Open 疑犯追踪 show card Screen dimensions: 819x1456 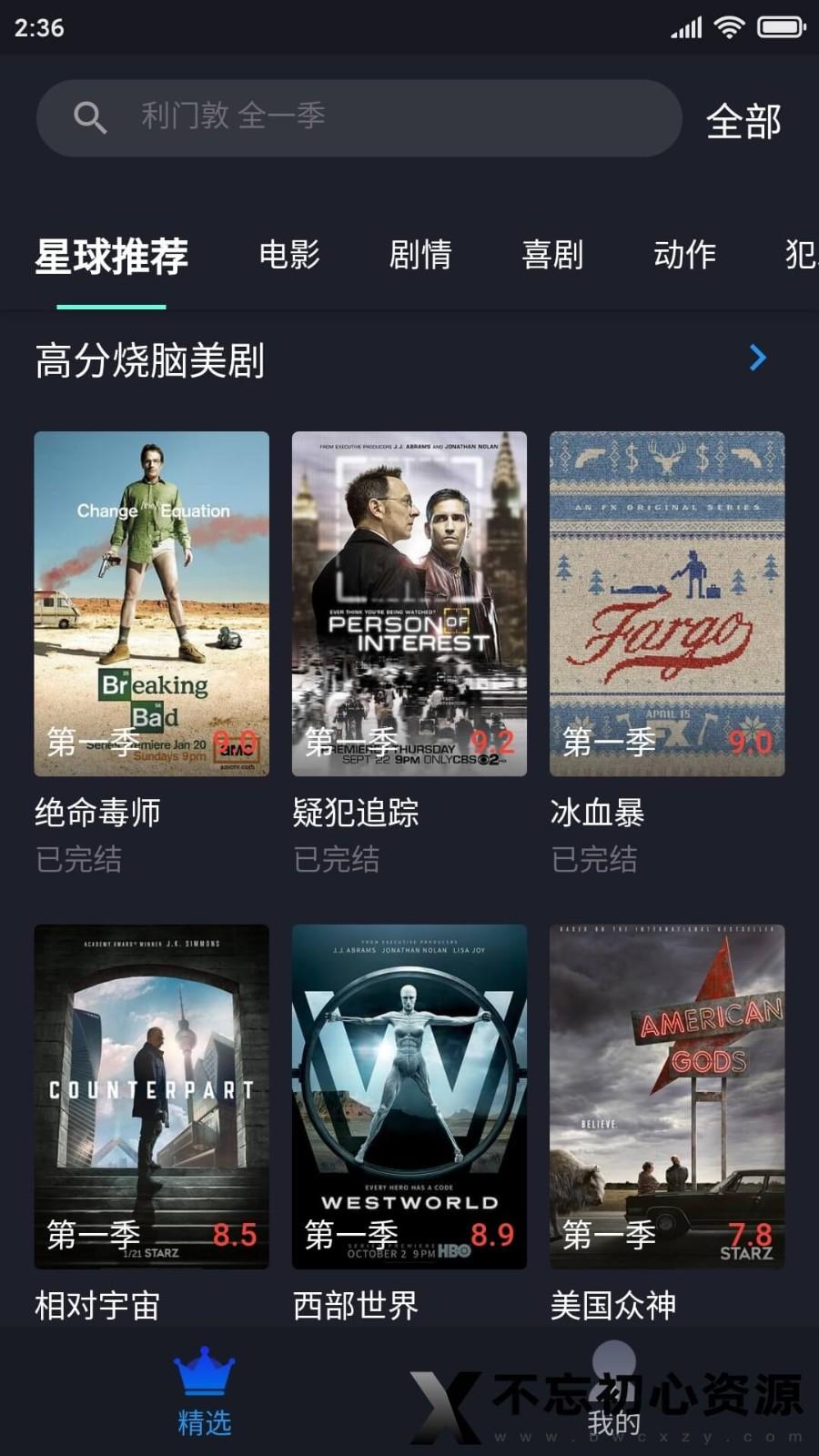409,603
